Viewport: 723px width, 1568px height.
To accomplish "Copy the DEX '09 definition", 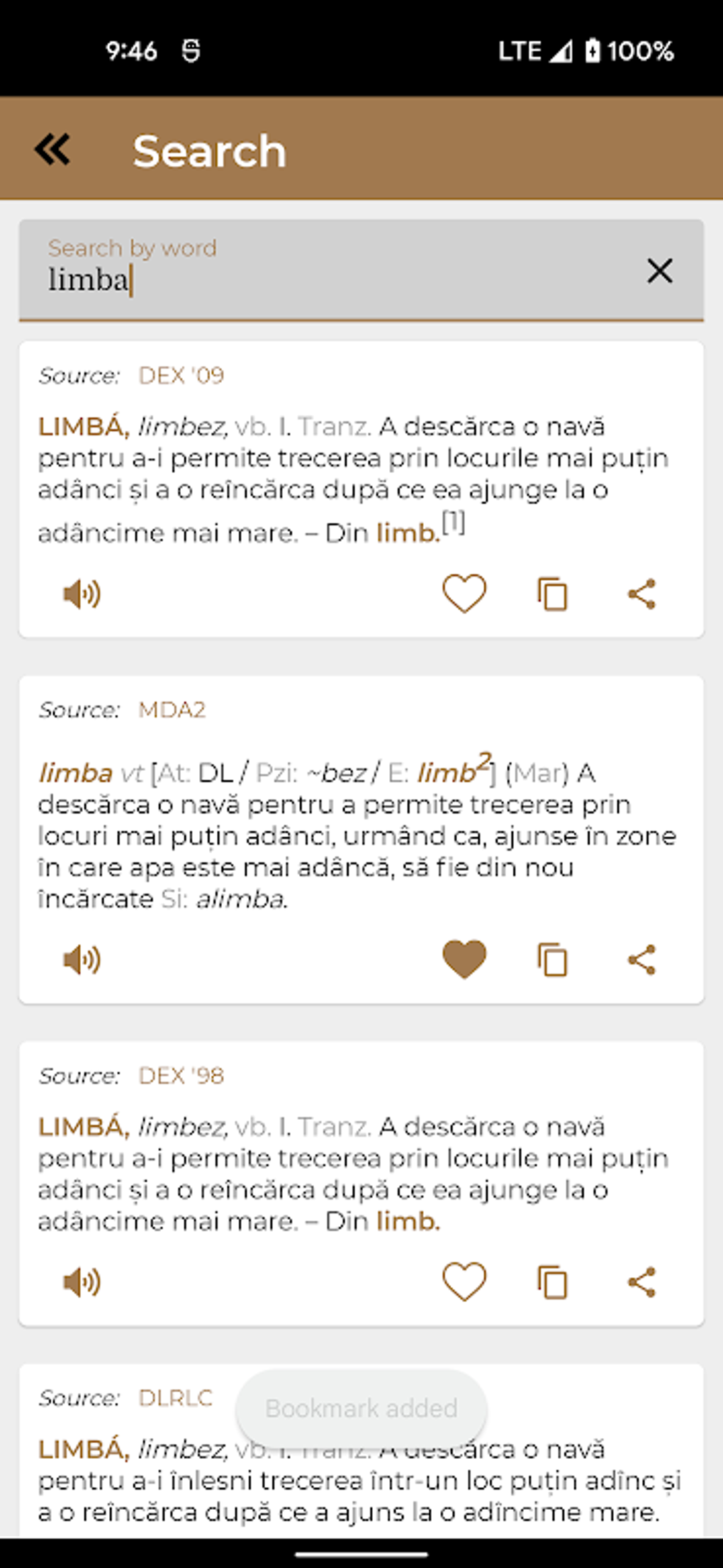I will click(553, 594).
